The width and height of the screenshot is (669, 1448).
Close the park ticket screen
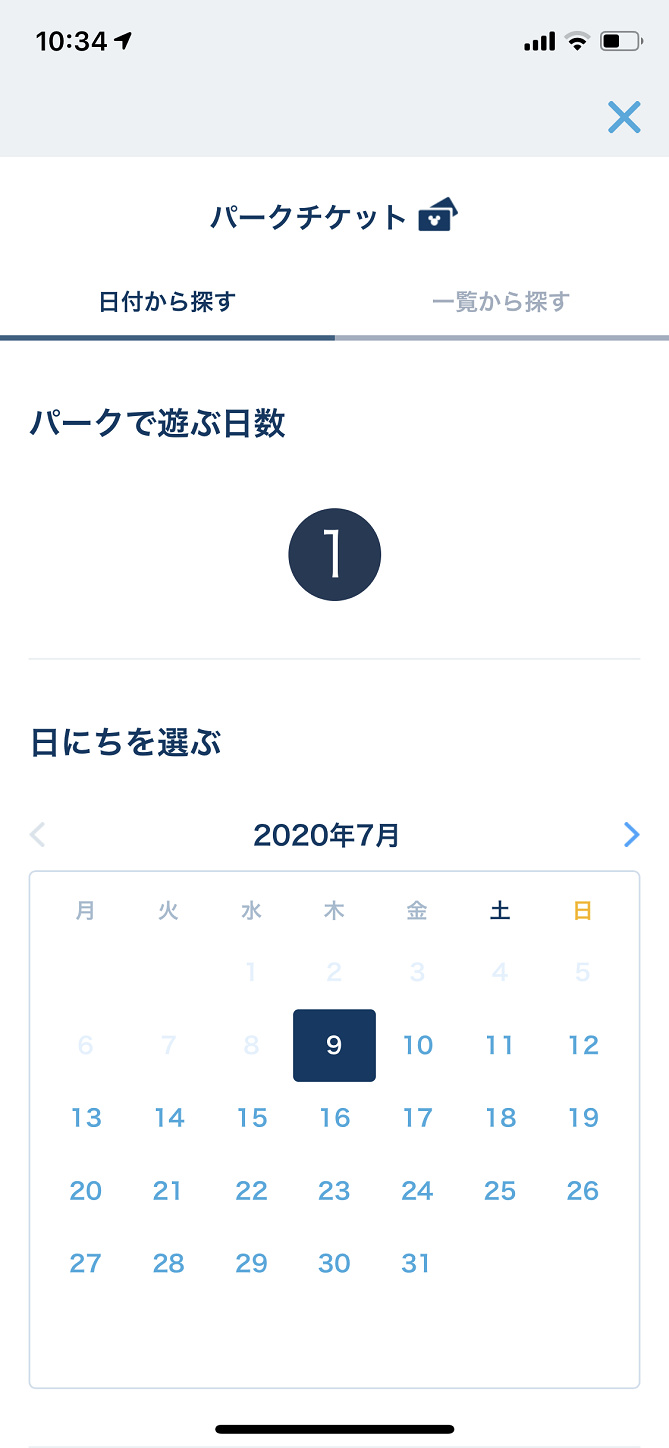point(624,117)
